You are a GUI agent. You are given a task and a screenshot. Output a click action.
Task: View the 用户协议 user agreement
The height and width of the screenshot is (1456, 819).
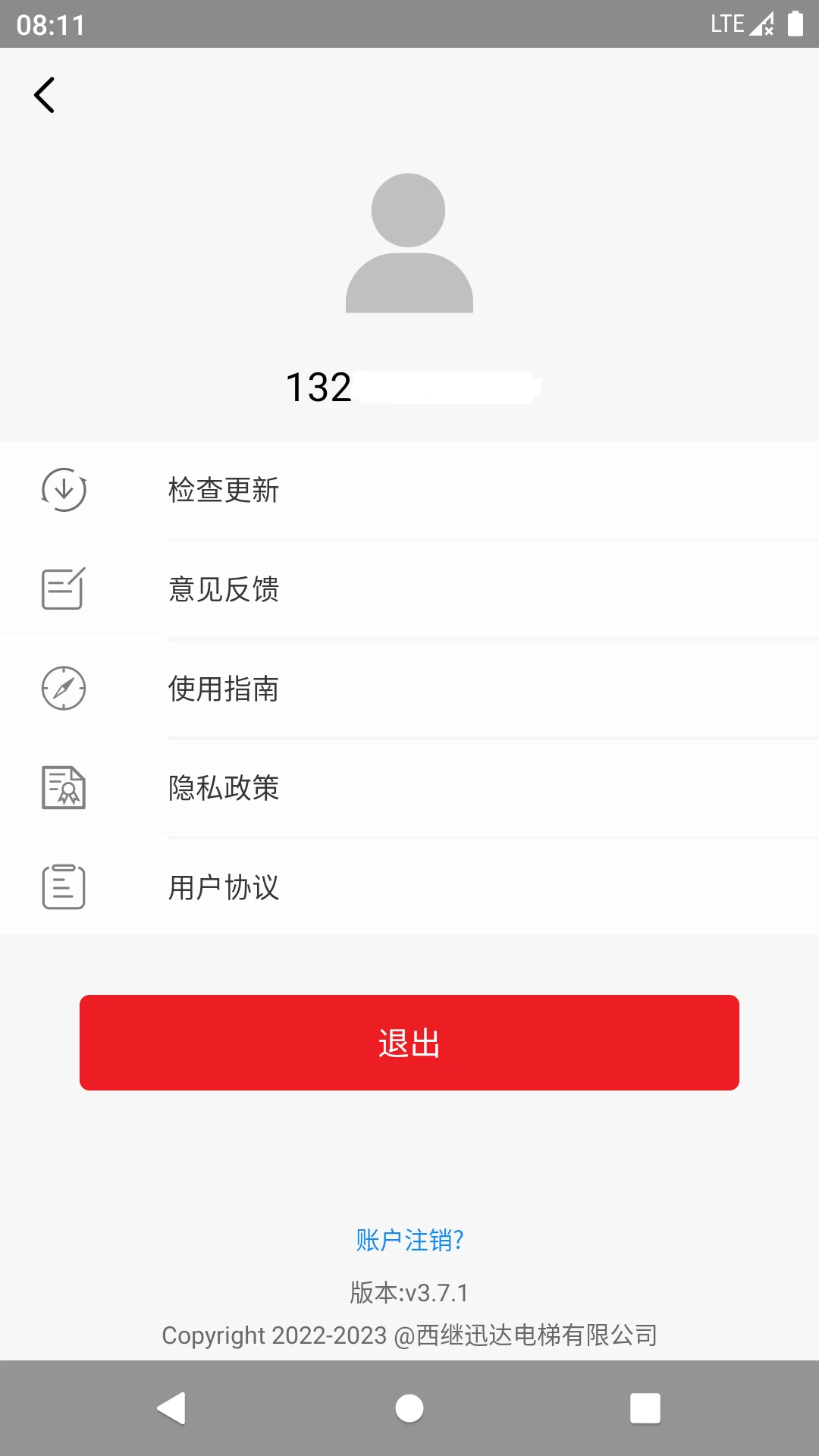tap(409, 886)
